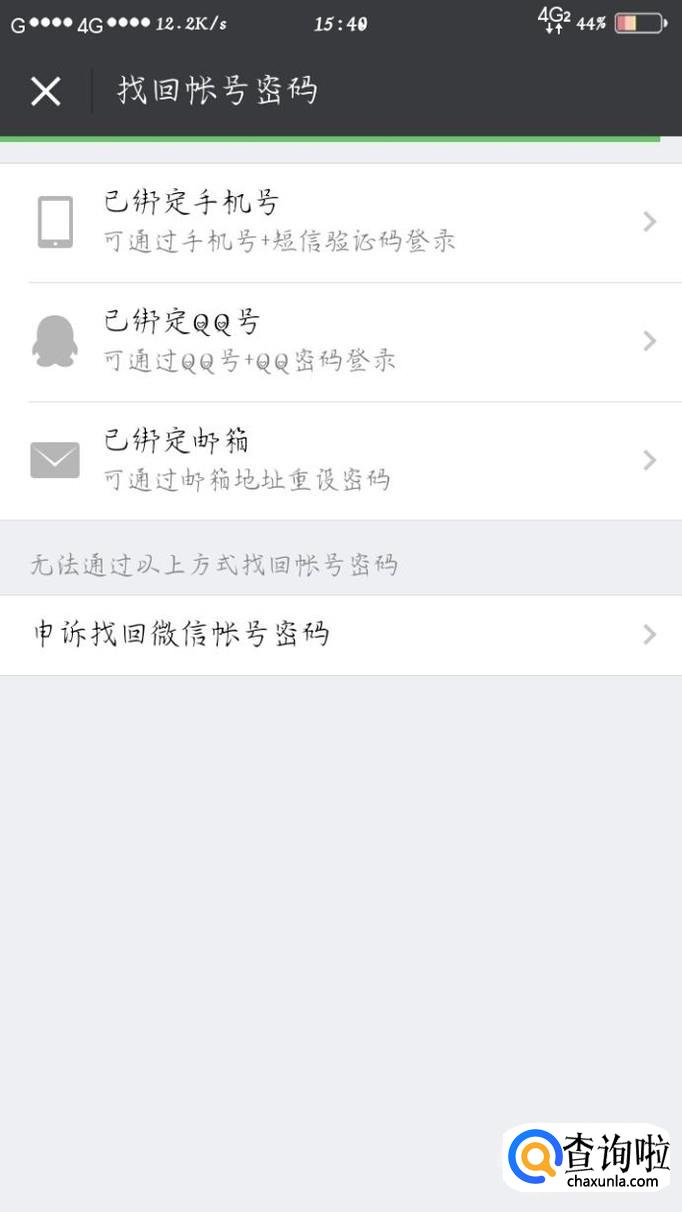The width and height of the screenshot is (682, 1212).
Task: Close the 找回帐号密码 page
Action: (x=46, y=91)
